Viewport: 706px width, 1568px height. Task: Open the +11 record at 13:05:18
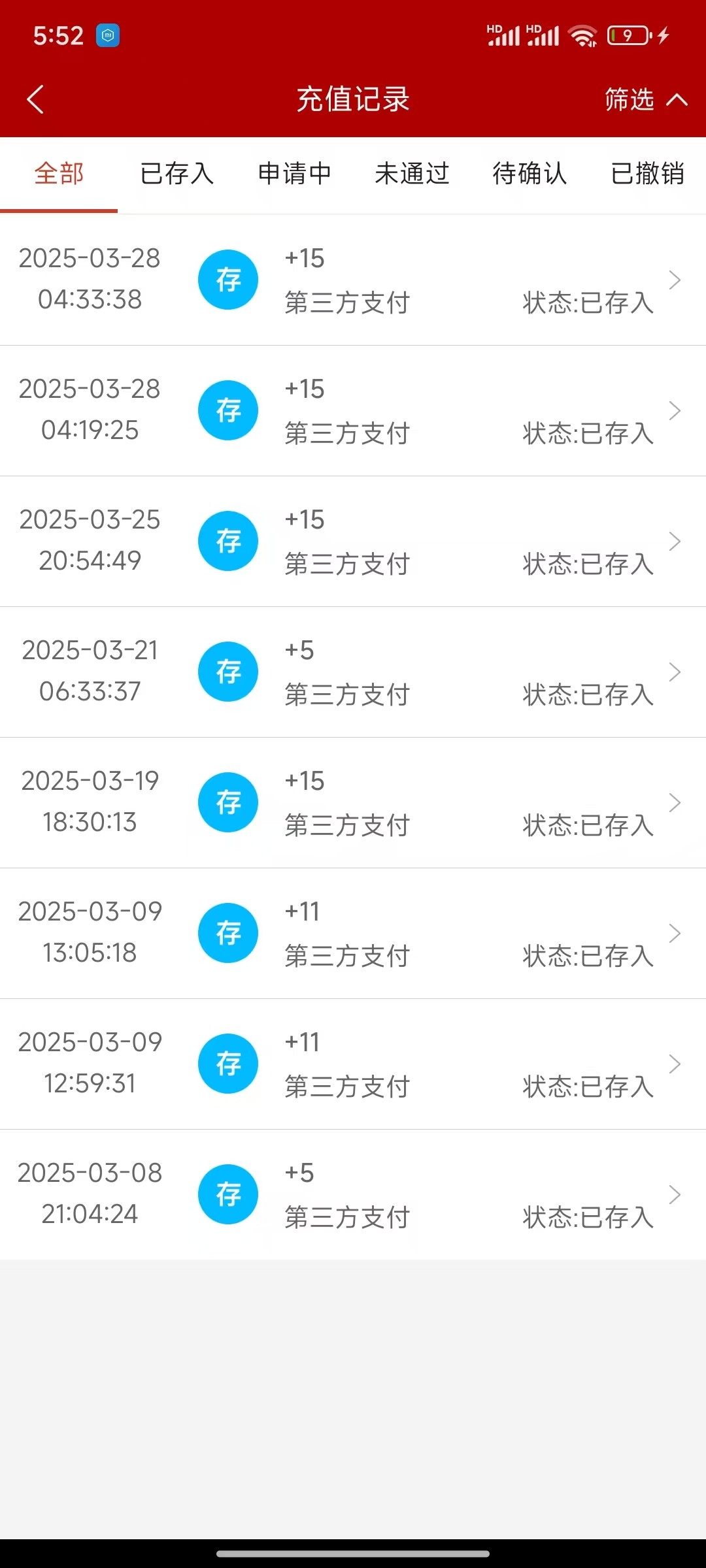click(353, 934)
